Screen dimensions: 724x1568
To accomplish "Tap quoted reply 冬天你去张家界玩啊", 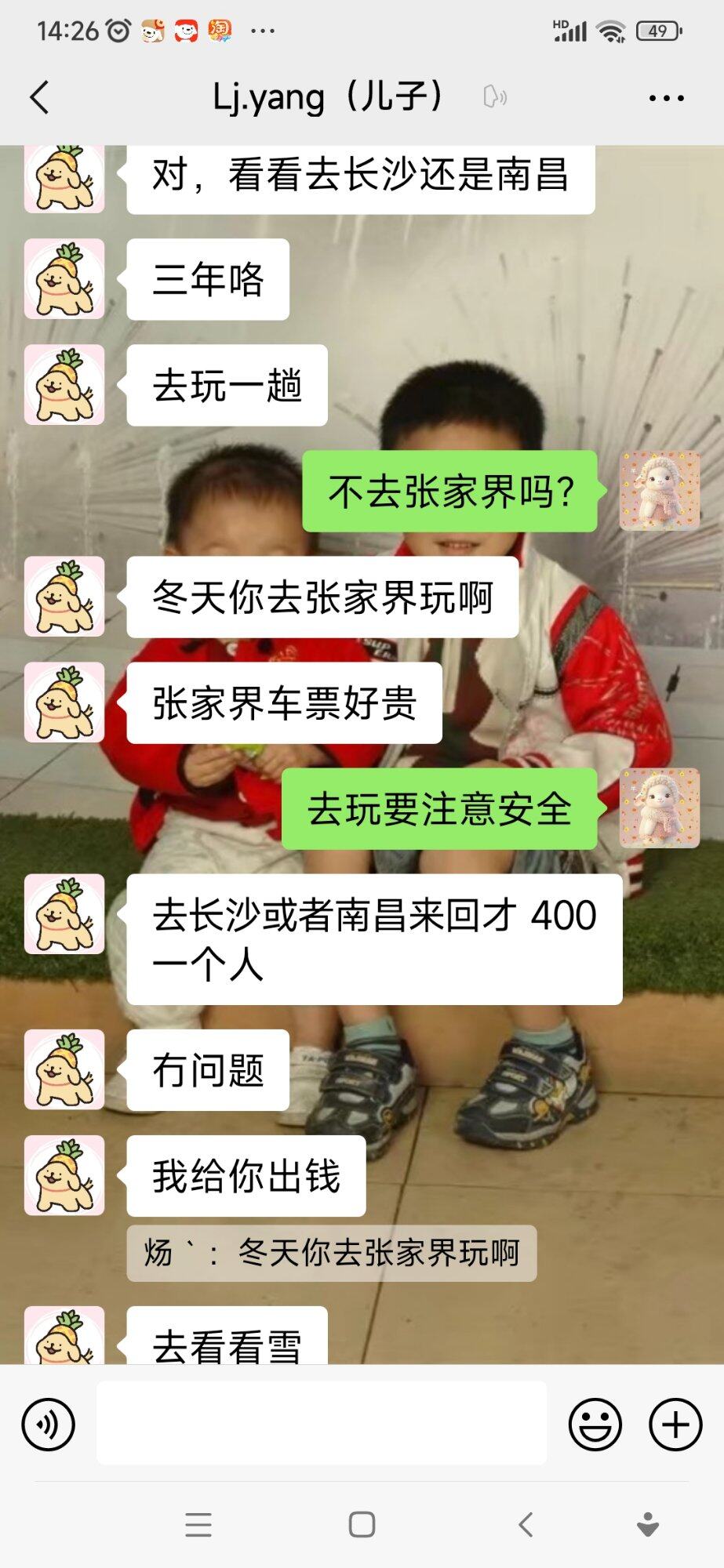I will 331,1253.
